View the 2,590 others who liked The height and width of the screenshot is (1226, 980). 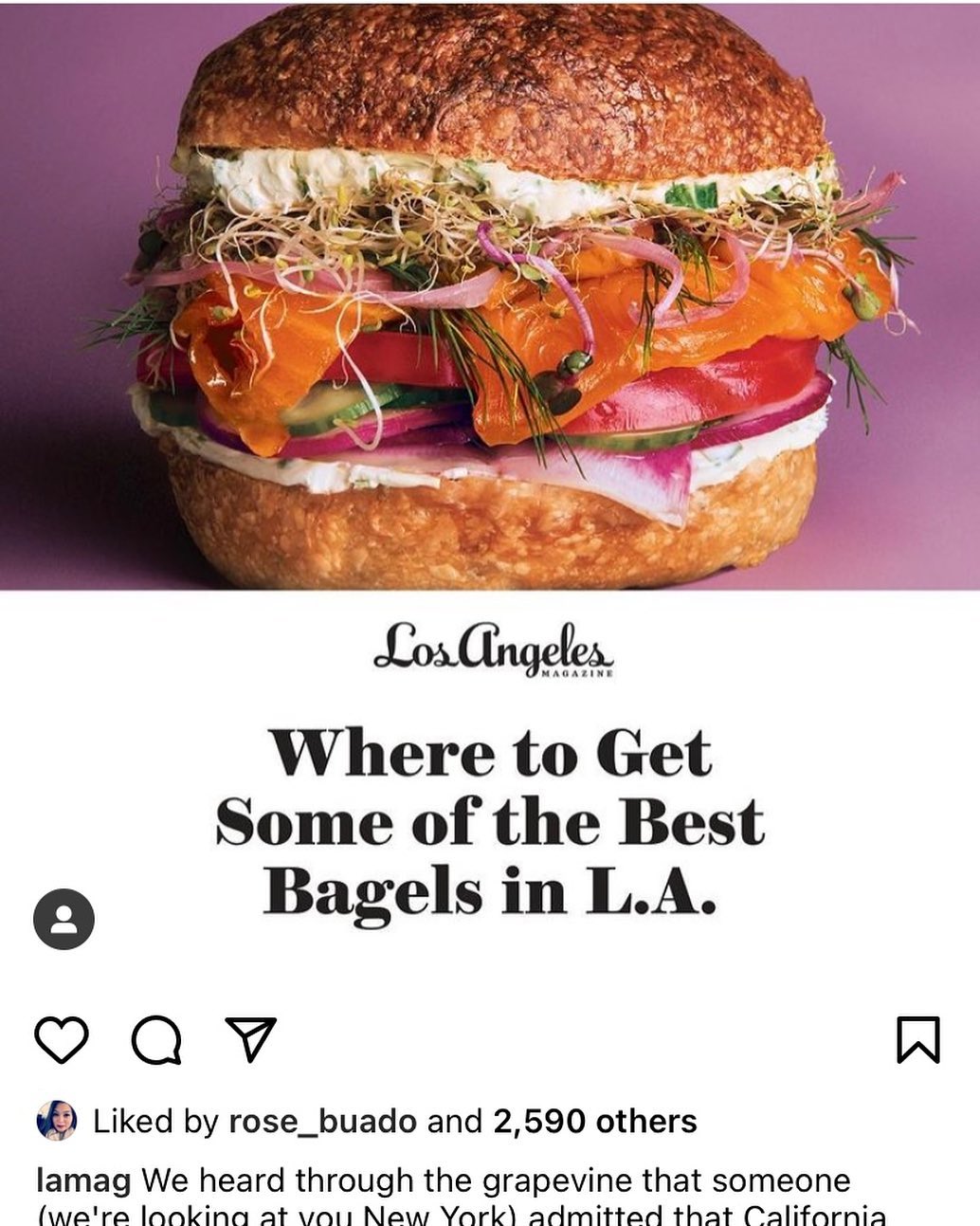pos(594,1122)
